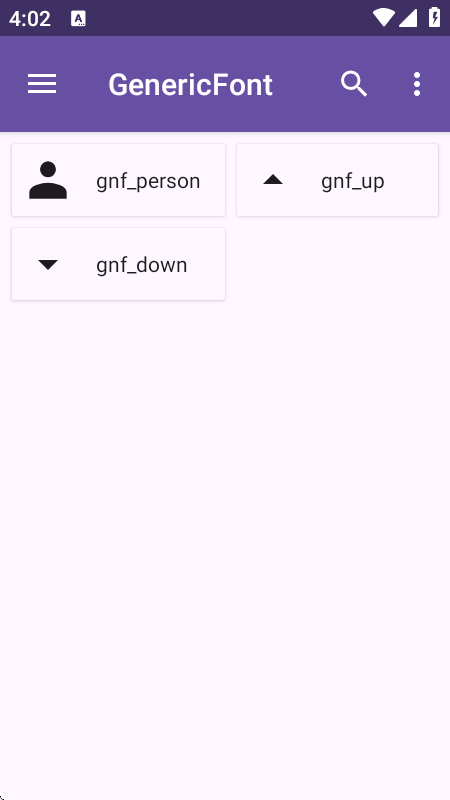Tap the search magnifier icon
Image resolution: width=450 pixels, height=800 pixels.
354,84
